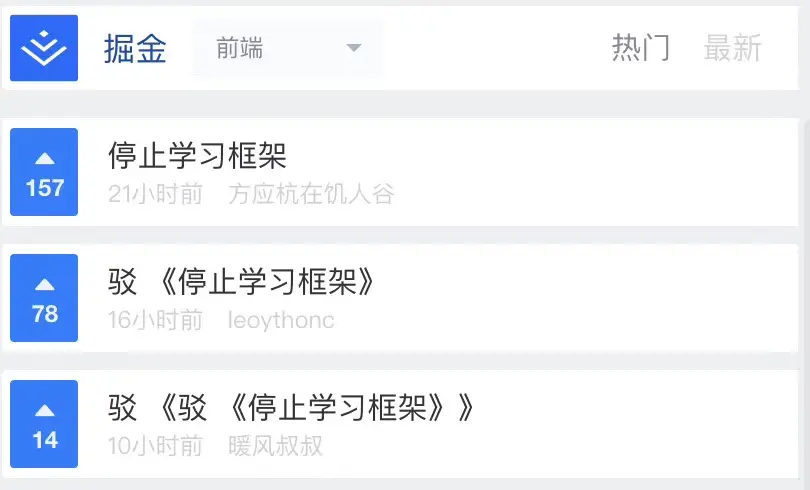Tap the 掘金 logo icon
This screenshot has height=490, width=810.
tap(44, 48)
